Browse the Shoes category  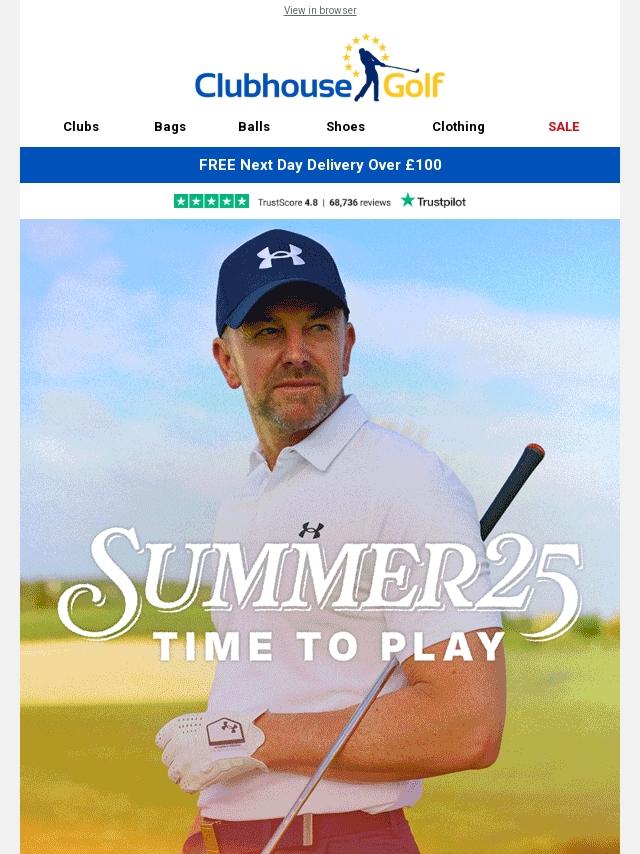345,127
